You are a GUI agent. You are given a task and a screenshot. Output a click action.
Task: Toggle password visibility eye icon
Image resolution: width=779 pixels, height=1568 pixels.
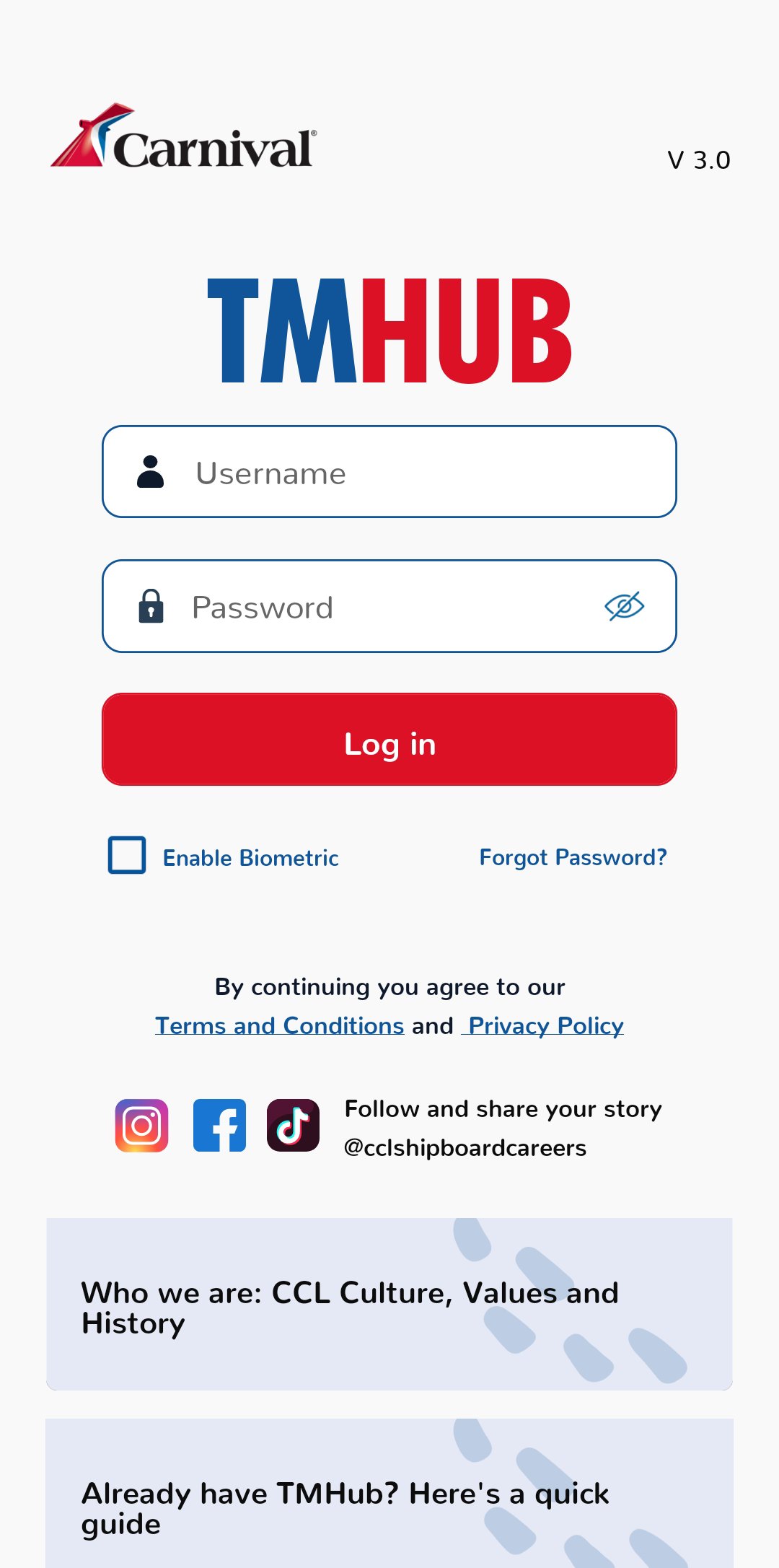click(x=624, y=606)
